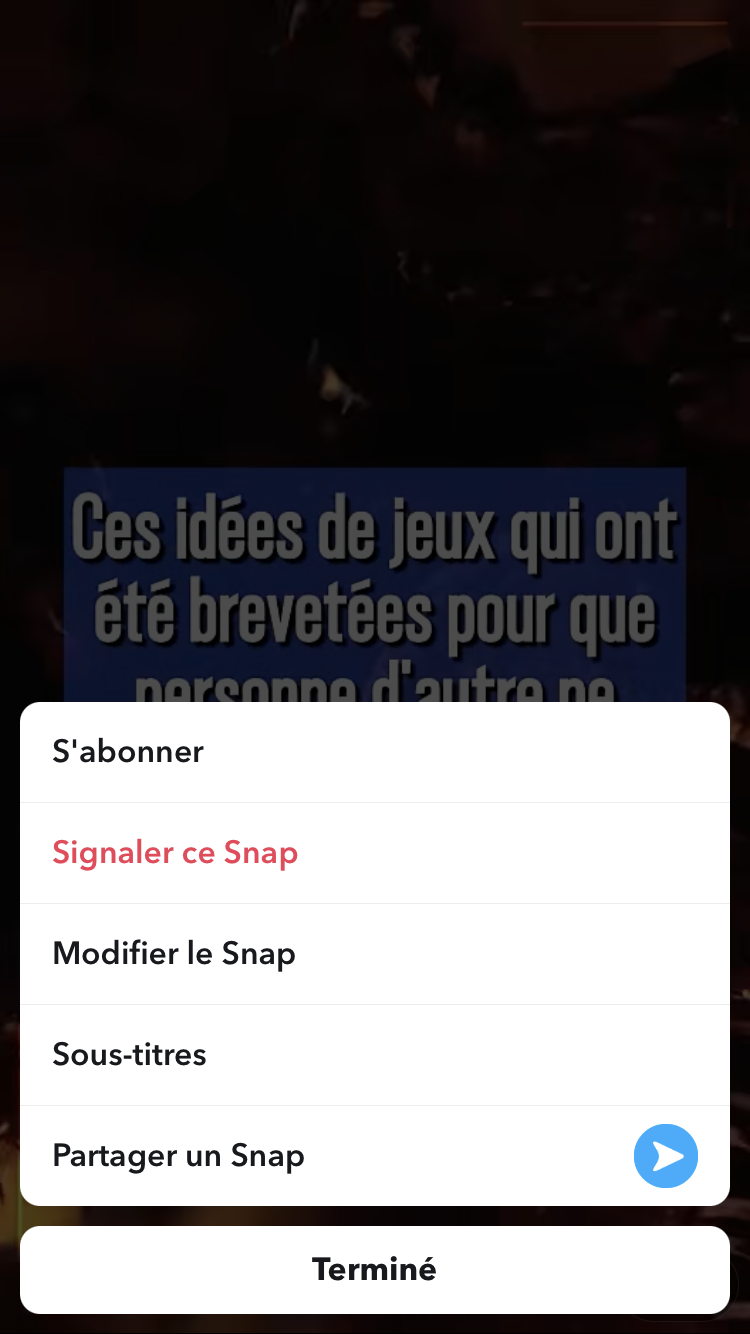The image size is (750, 1334).
Task: Select S'abonner to subscribe
Action: click(x=375, y=752)
